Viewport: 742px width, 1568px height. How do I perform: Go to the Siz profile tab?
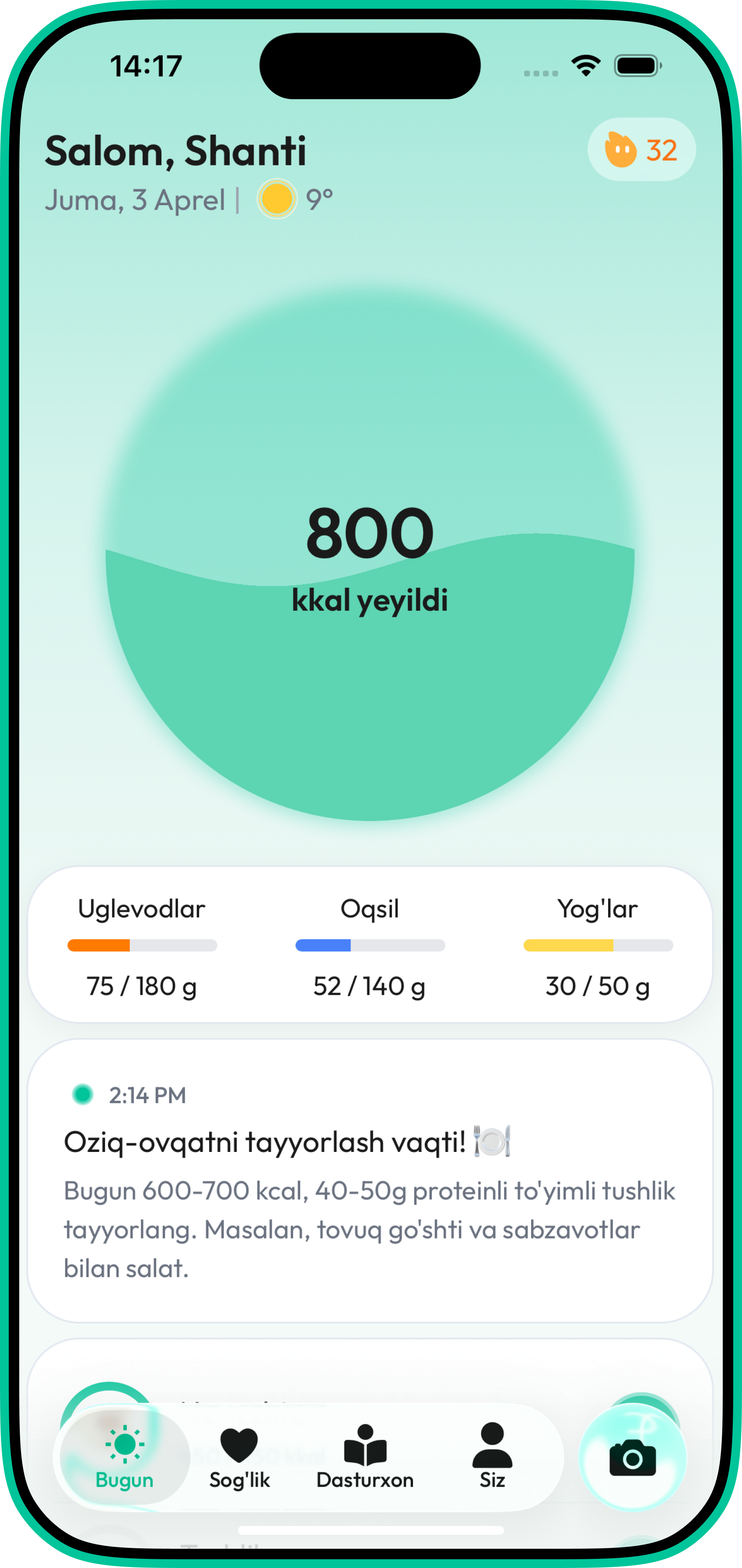click(492, 1457)
